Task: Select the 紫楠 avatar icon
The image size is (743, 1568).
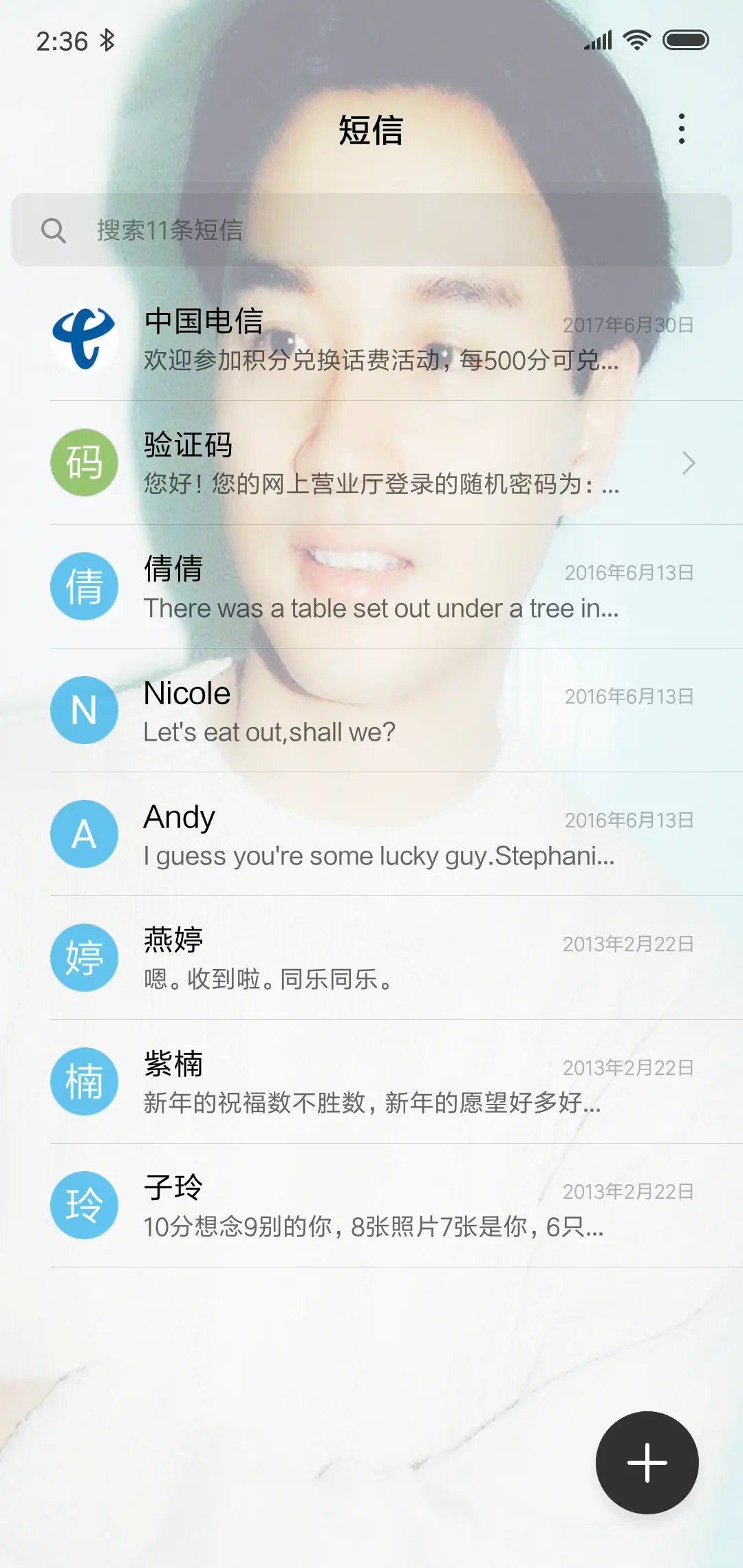Action: 84,1081
